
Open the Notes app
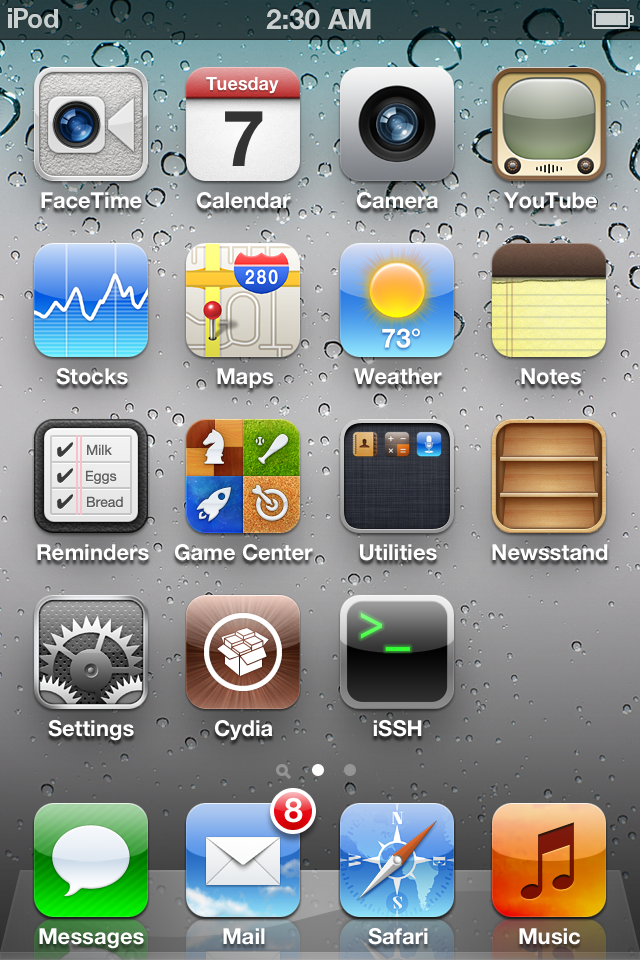[x=549, y=300]
